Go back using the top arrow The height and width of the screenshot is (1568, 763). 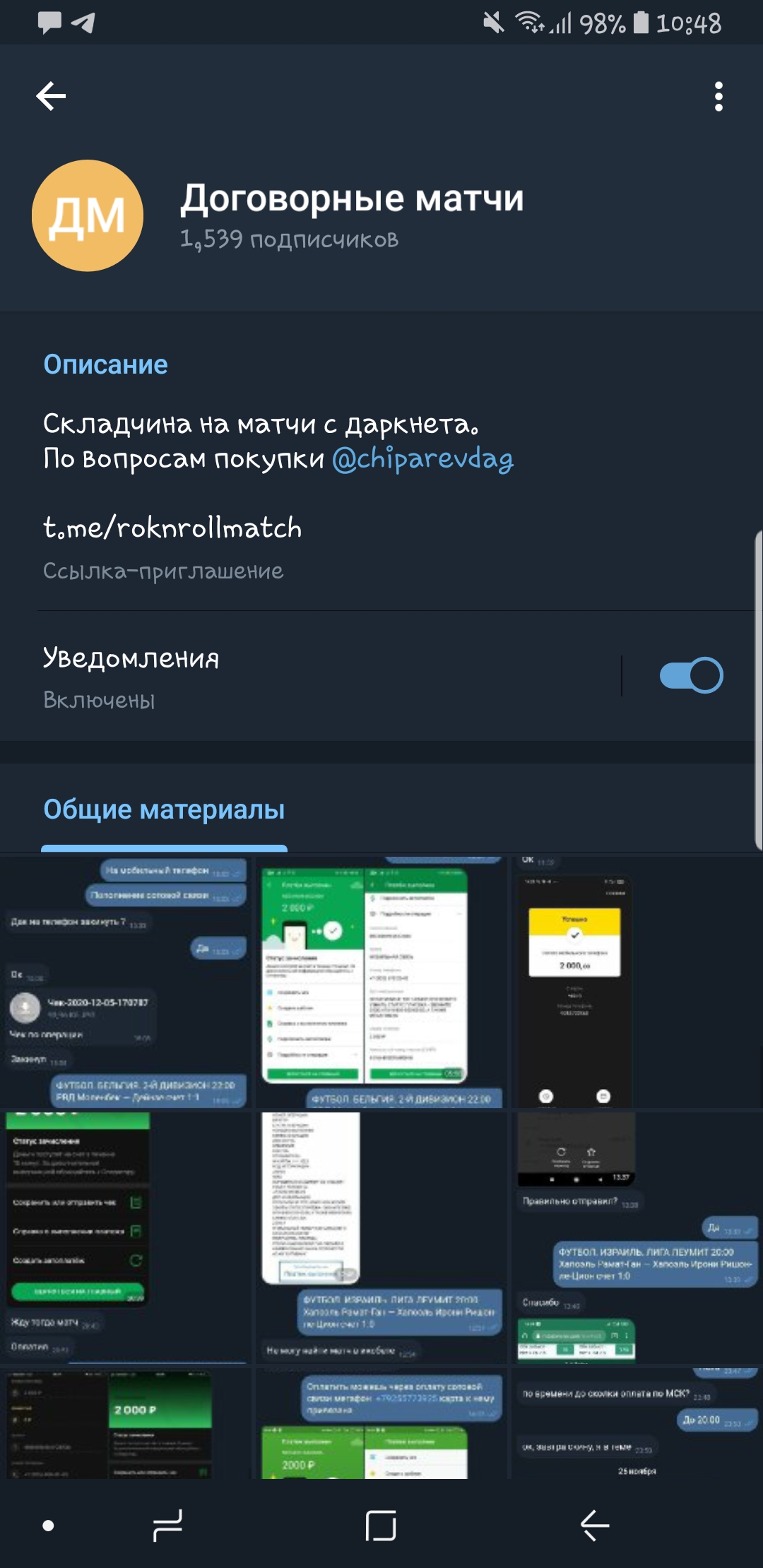(x=51, y=96)
